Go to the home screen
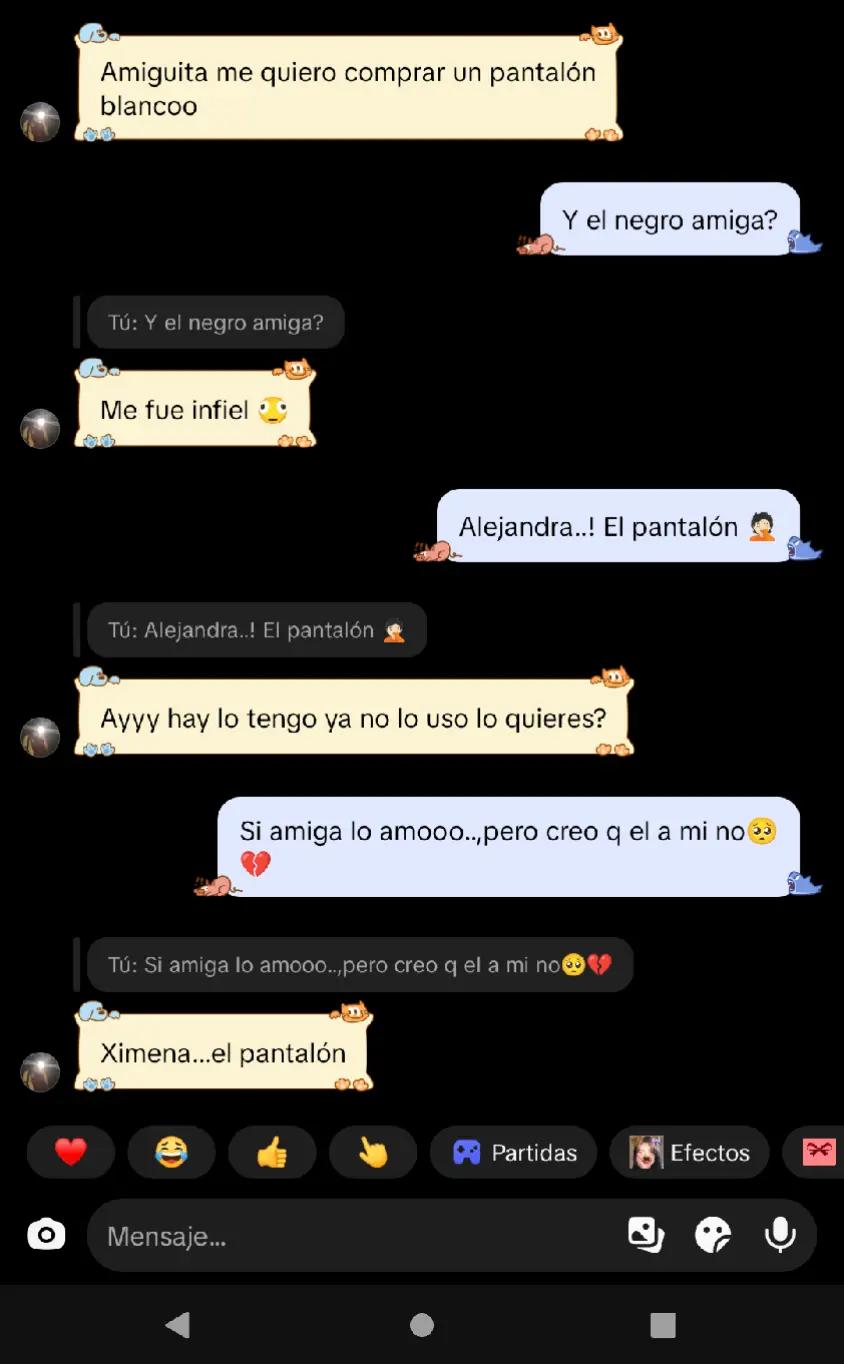Image resolution: width=844 pixels, height=1364 pixels. pos(422,1325)
